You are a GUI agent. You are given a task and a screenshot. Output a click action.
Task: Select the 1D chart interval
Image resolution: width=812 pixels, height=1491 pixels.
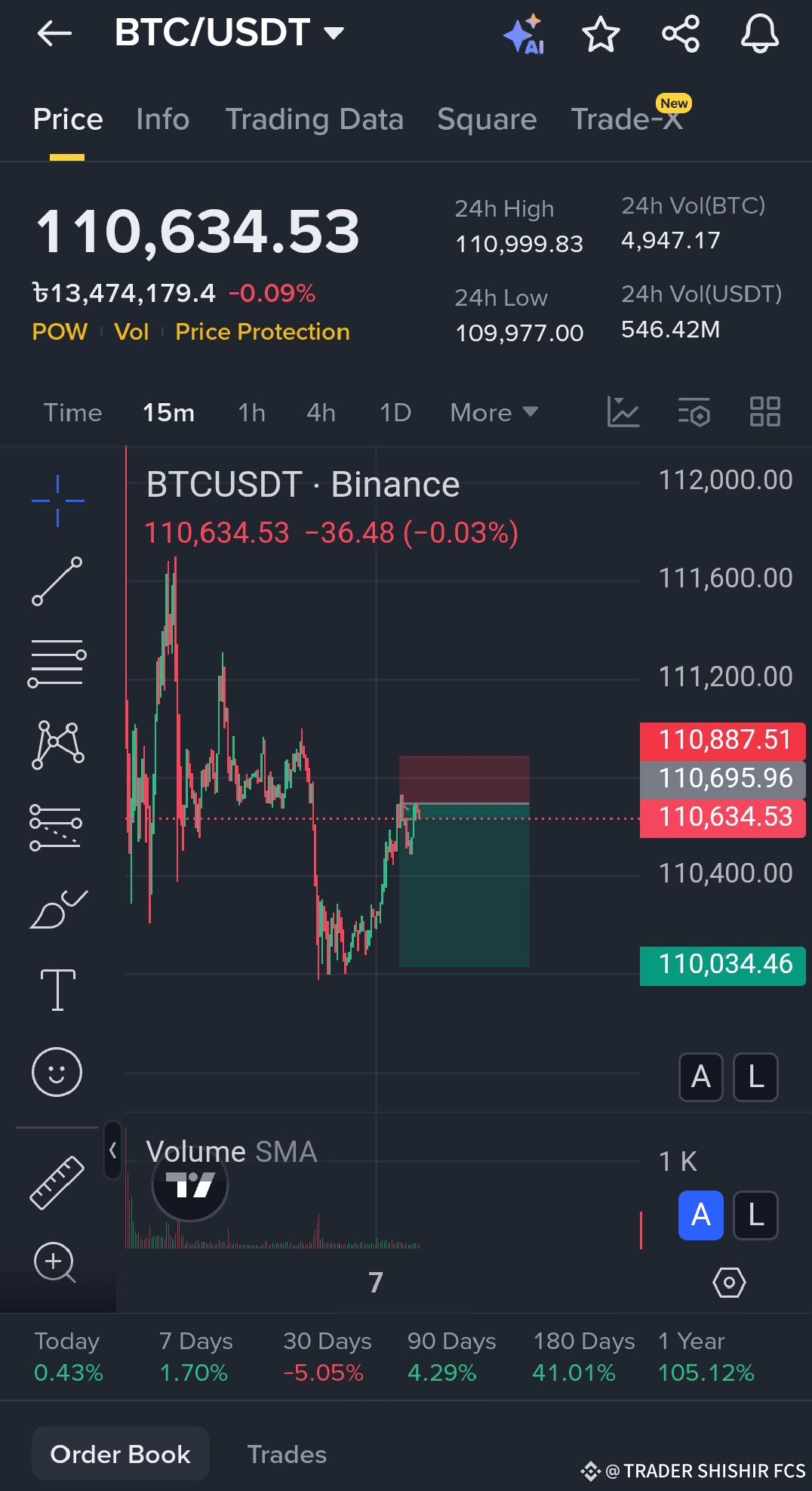point(395,413)
